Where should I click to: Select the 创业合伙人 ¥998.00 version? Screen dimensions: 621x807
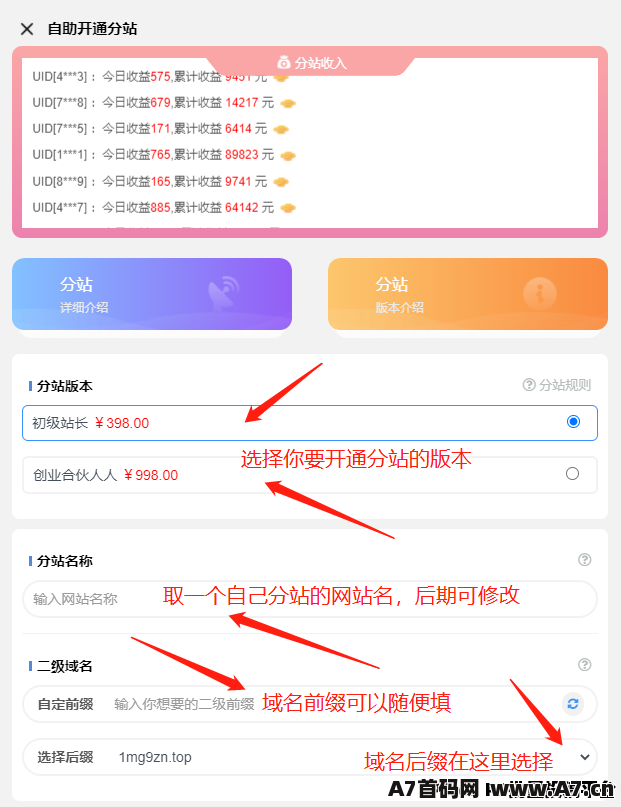pos(572,474)
